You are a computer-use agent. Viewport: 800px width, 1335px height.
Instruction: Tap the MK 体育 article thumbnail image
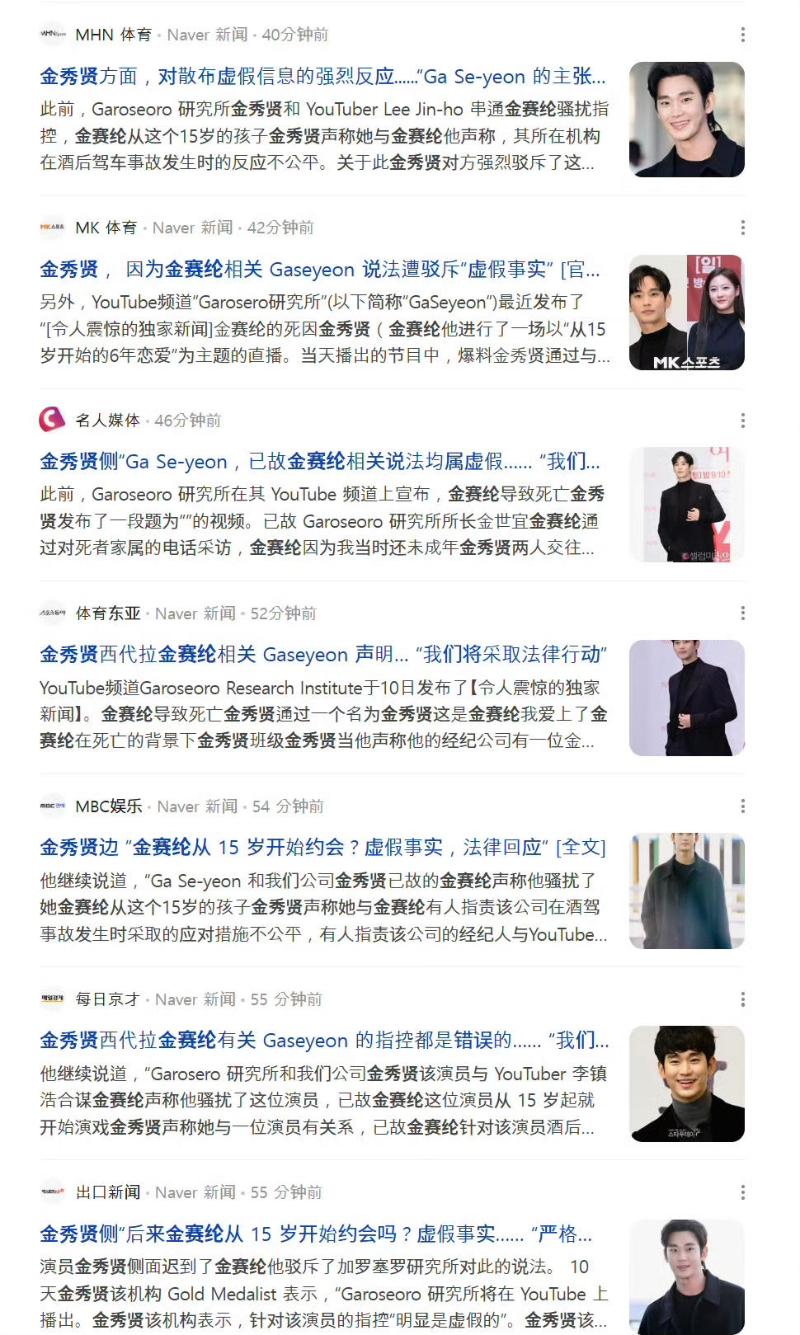point(686,312)
